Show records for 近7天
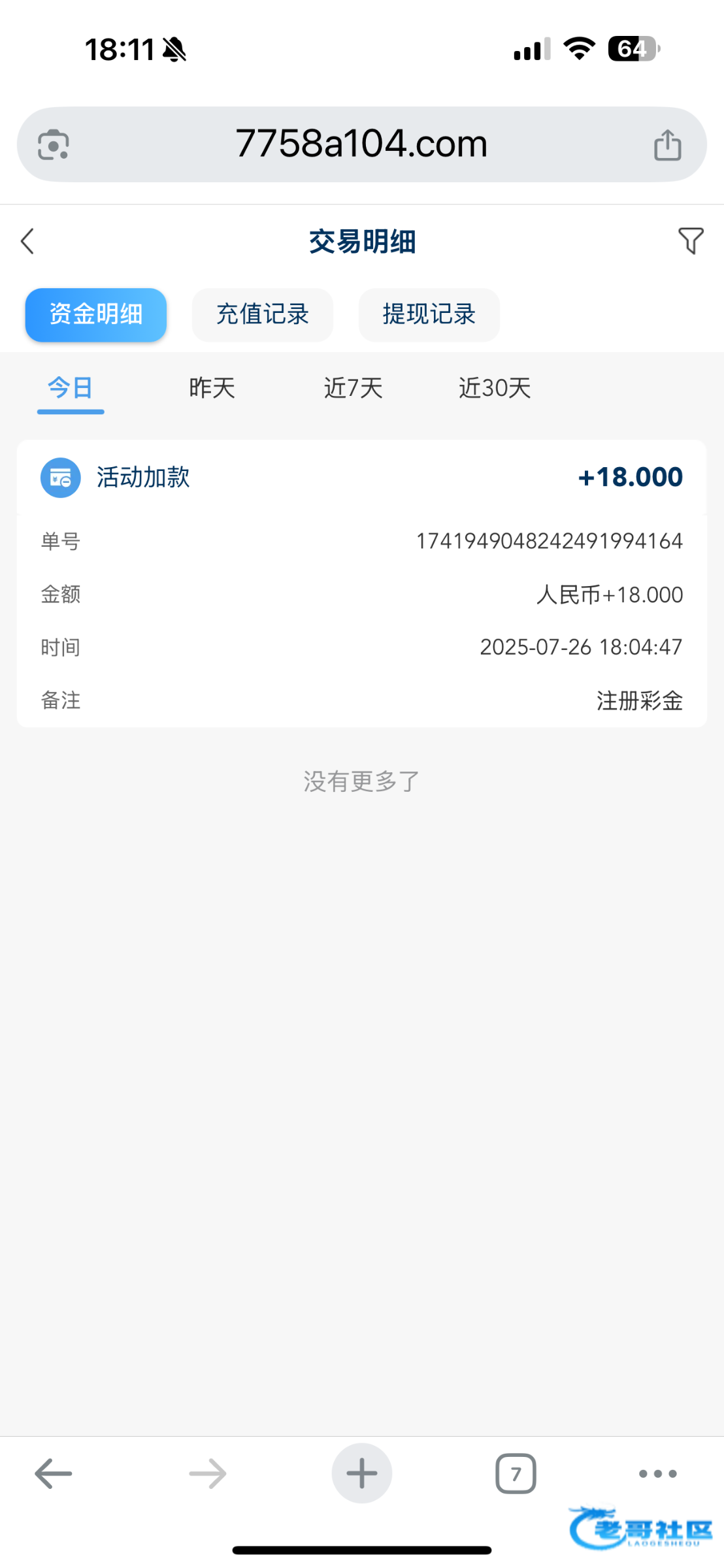Viewport: 724px width, 1568px height. click(x=354, y=388)
